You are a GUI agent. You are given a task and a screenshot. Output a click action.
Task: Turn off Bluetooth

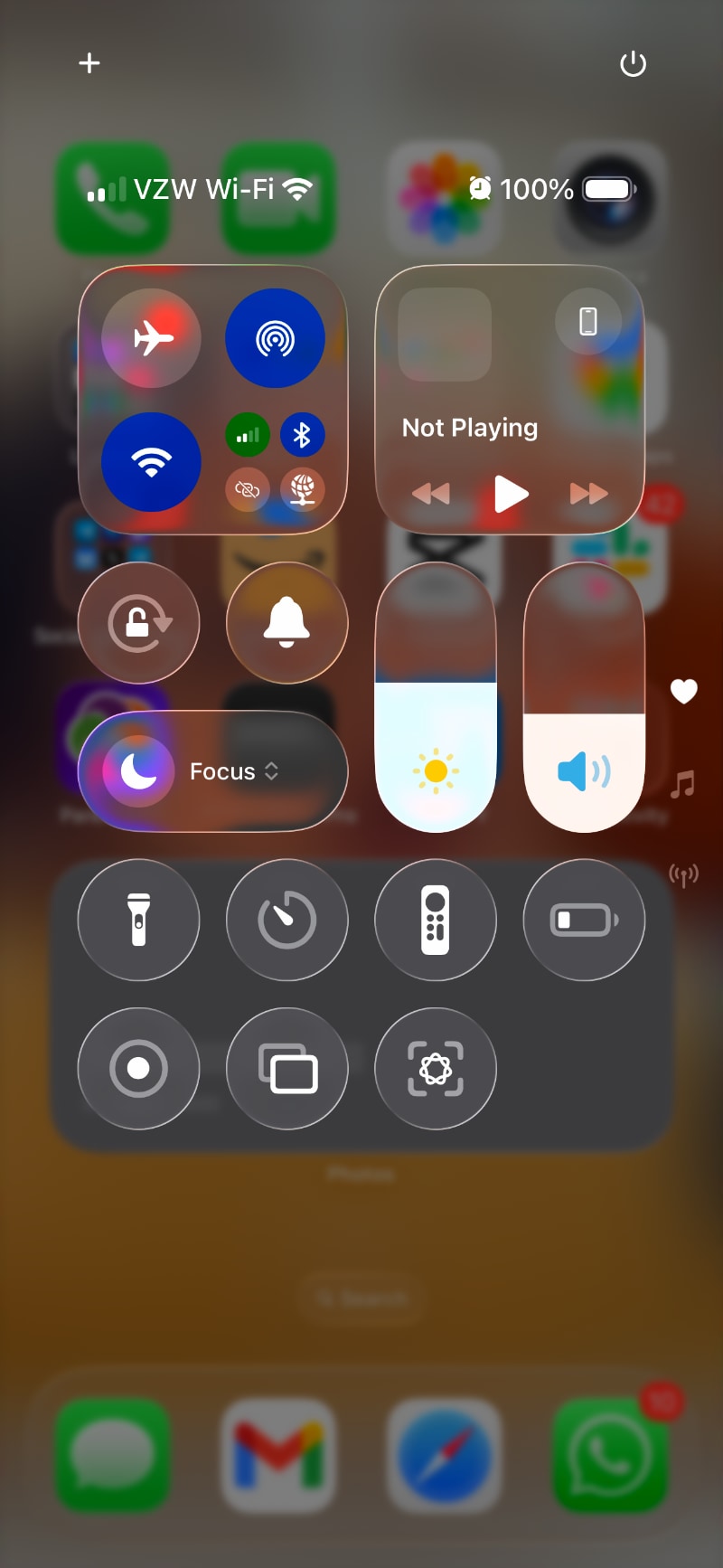(x=304, y=435)
